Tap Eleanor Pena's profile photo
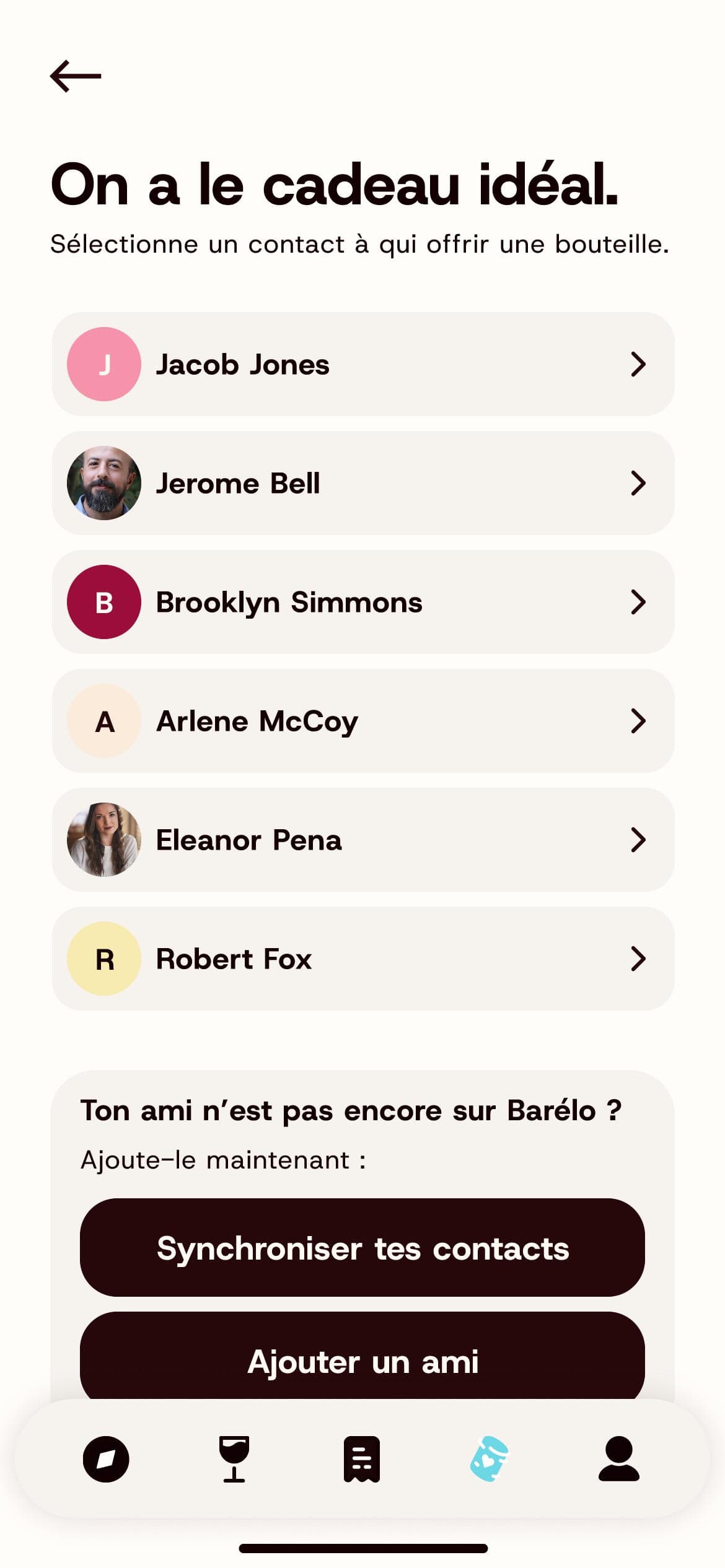Viewport: 725px width, 1568px height. click(105, 840)
